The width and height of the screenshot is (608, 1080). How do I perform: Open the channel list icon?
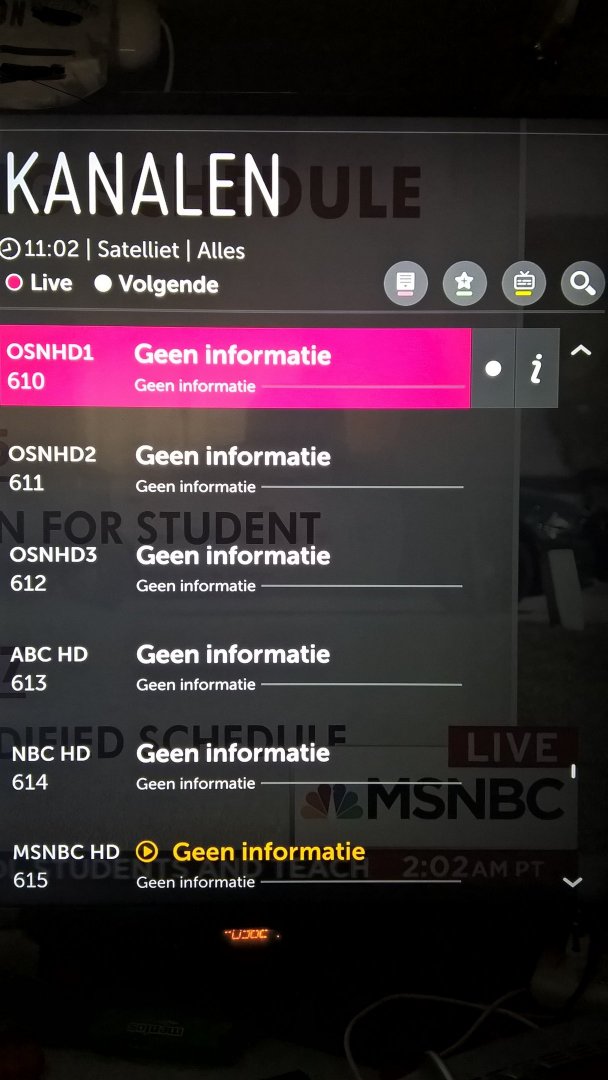(x=405, y=284)
